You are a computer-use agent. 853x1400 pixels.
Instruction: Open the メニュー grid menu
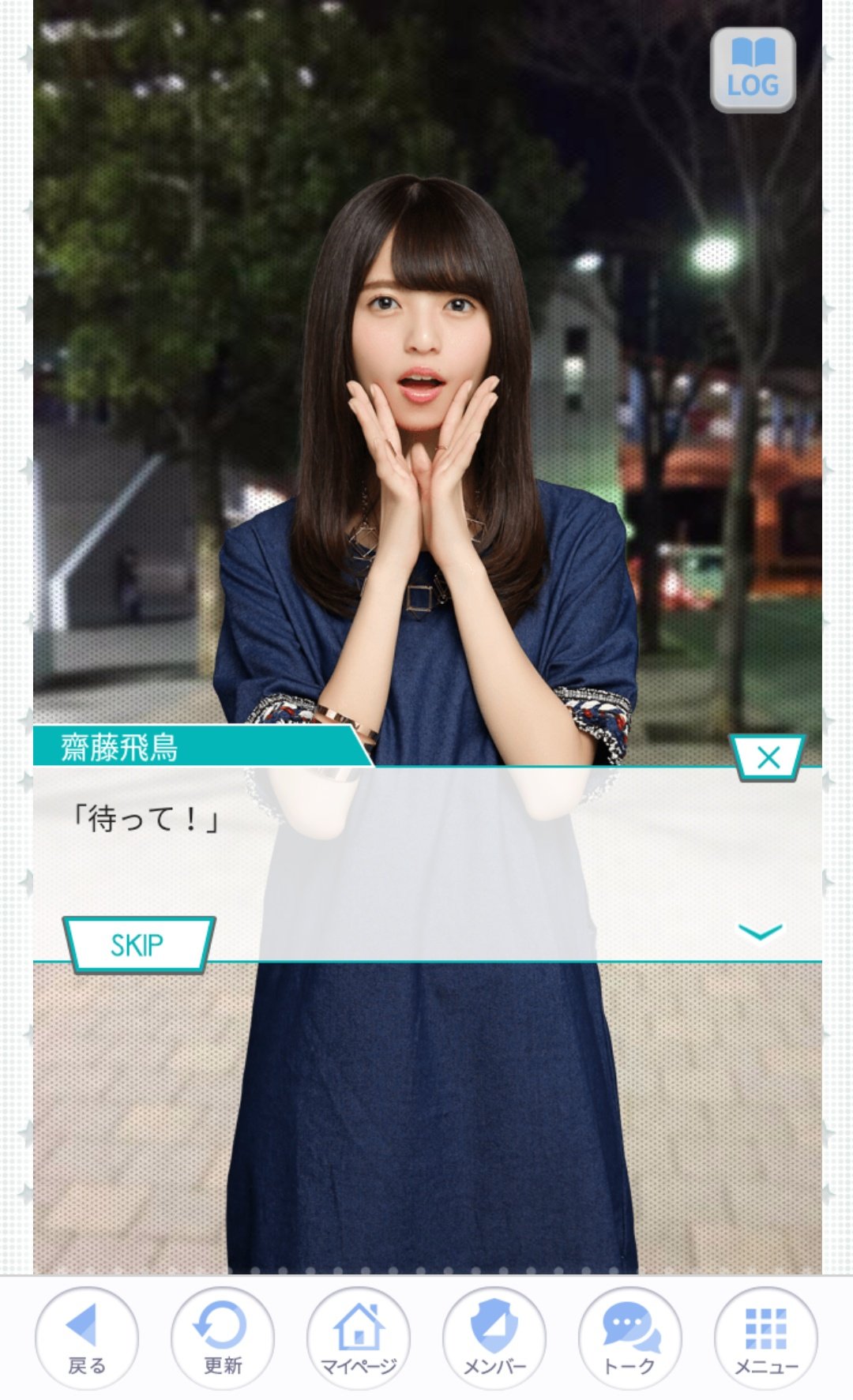765,1338
